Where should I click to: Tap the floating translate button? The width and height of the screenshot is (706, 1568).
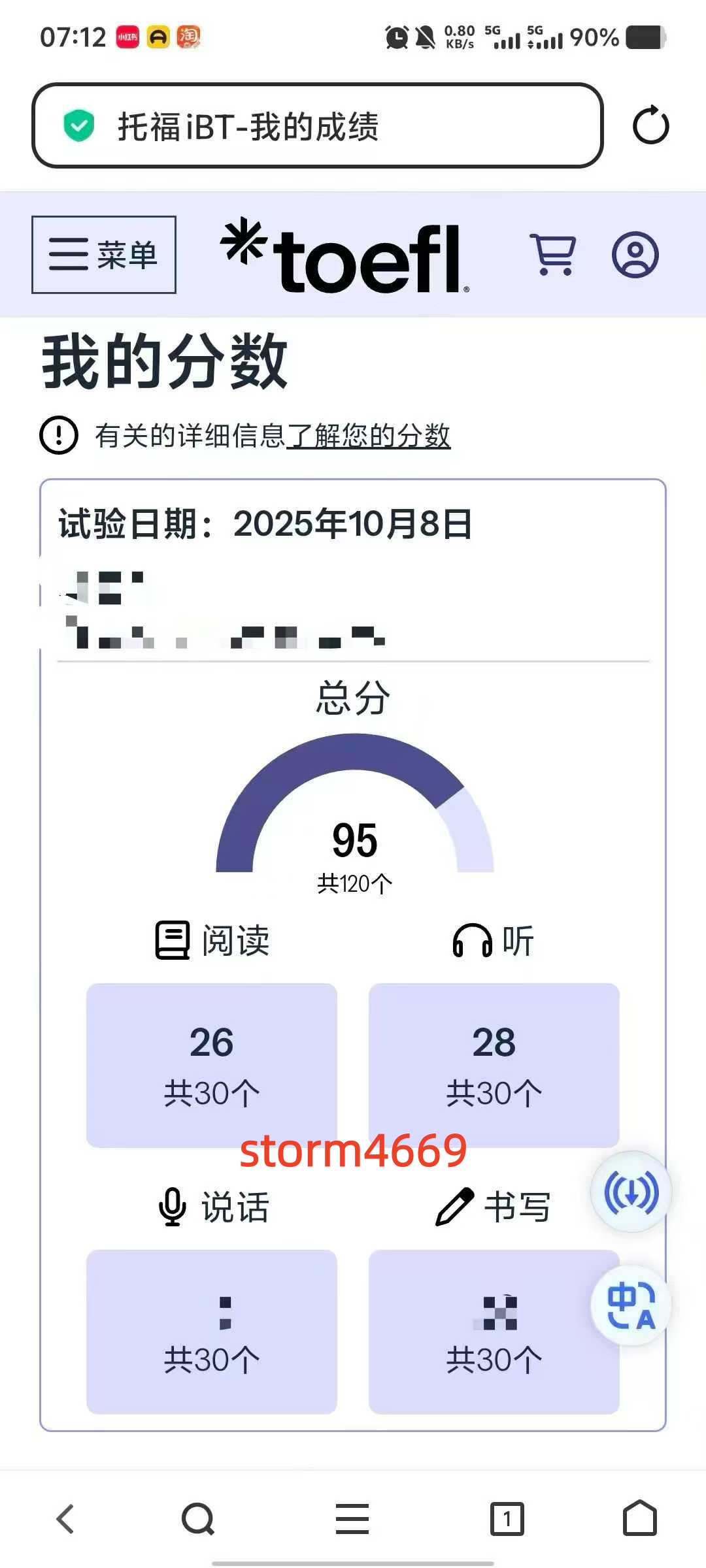coord(631,1305)
